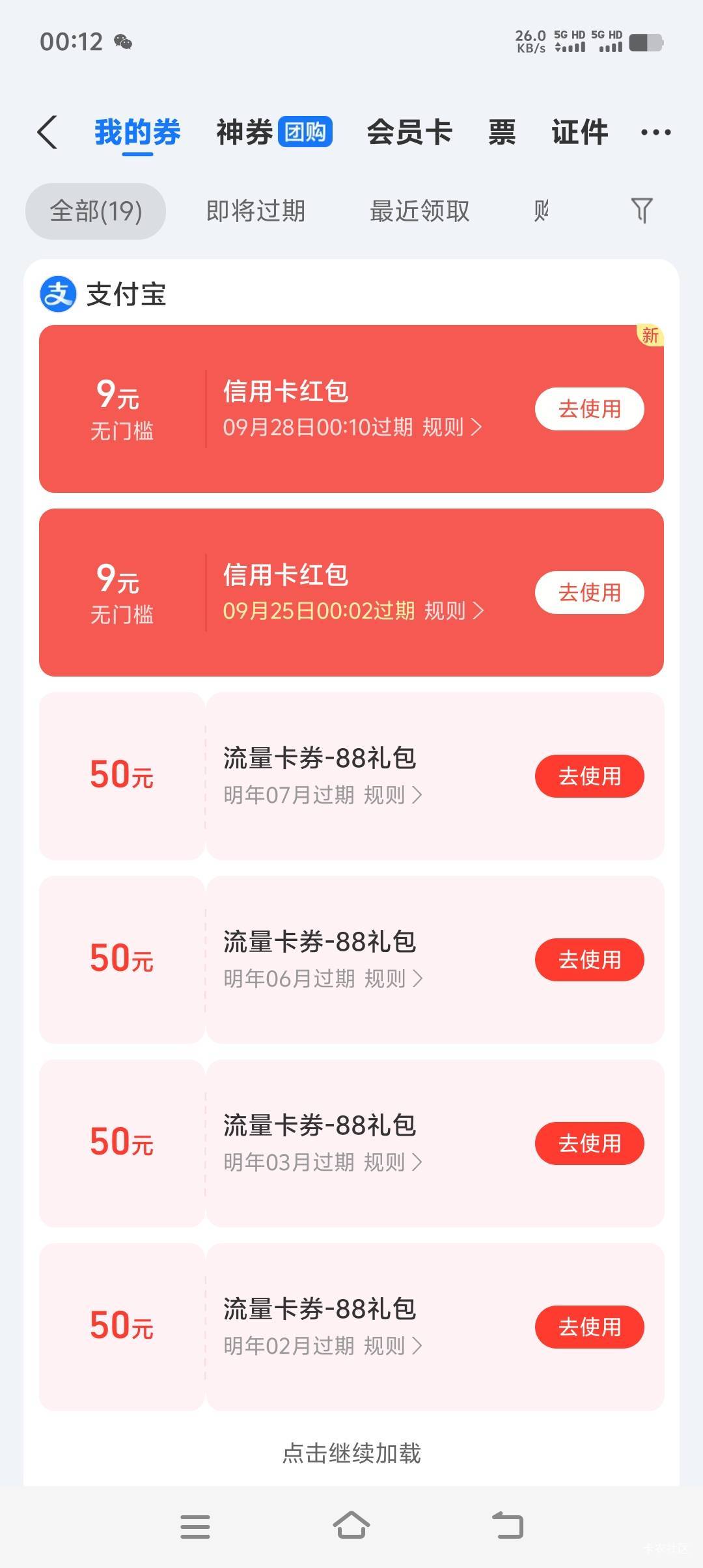Tap 点击继续加载 to load more coupons
This screenshot has height=1568, width=703.
351,1453
